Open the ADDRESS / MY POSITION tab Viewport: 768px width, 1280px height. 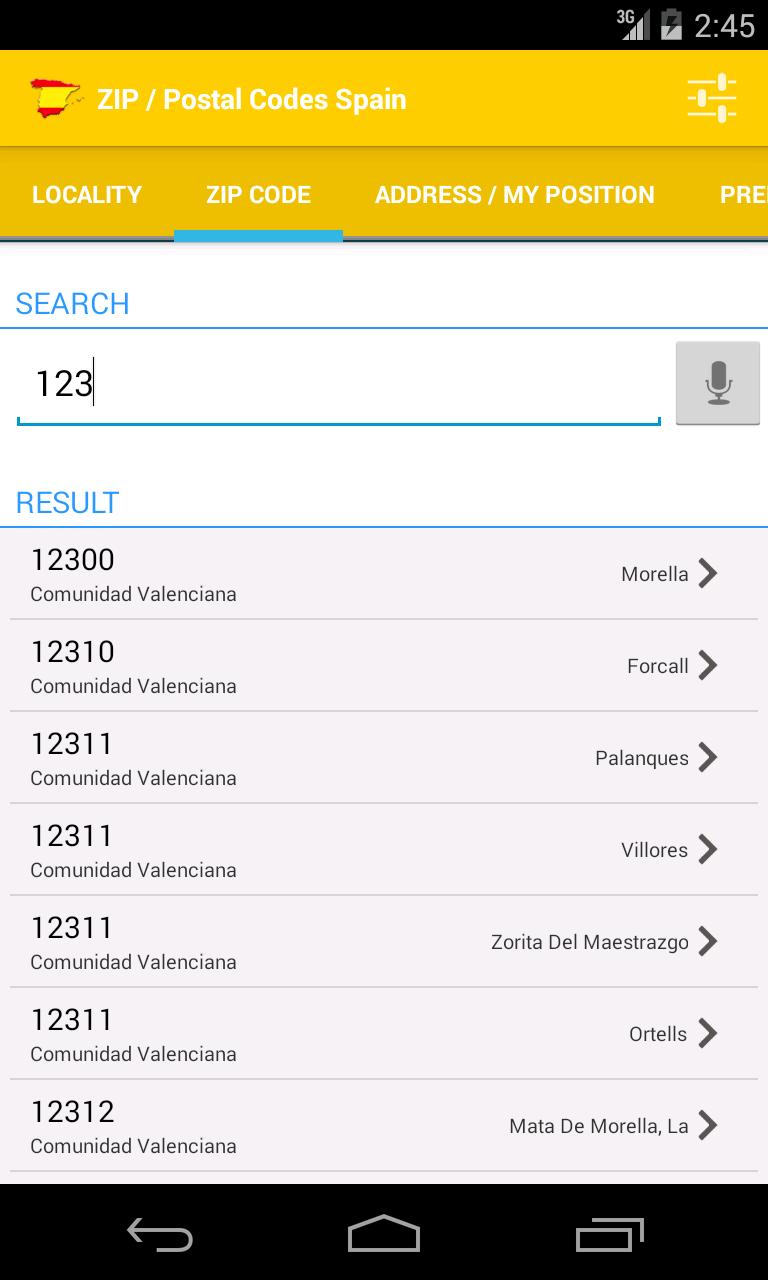click(x=515, y=194)
